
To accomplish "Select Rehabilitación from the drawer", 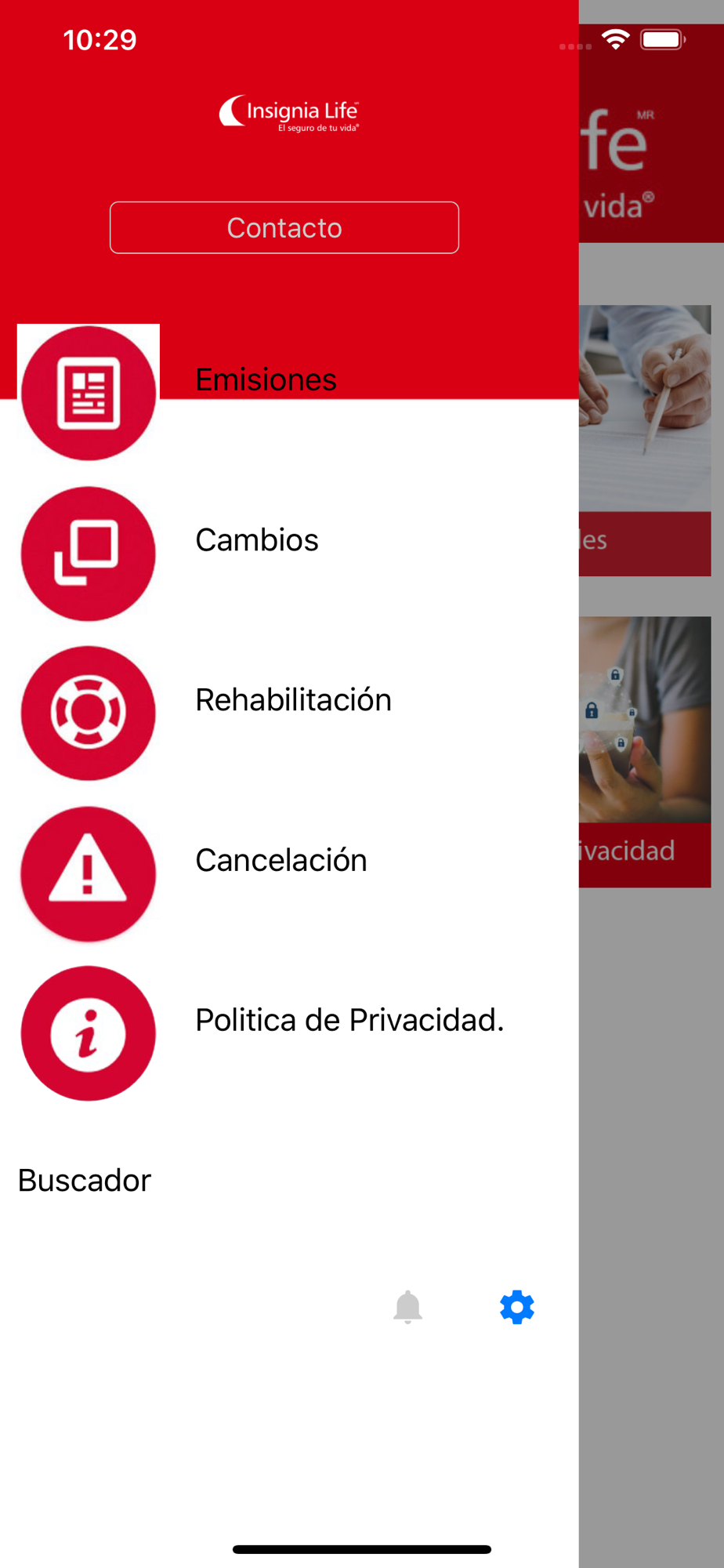I will click(x=293, y=700).
